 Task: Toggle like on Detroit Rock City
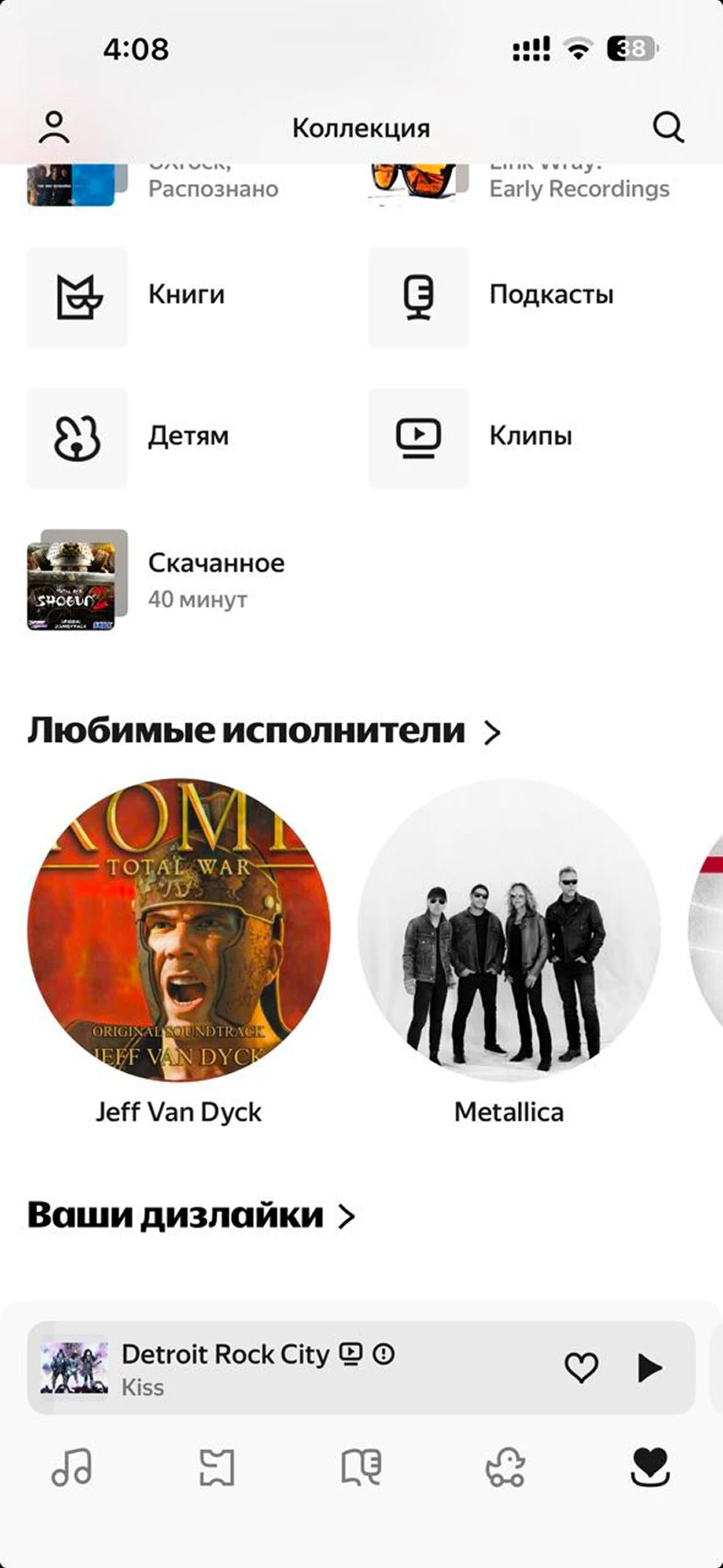582,1368
